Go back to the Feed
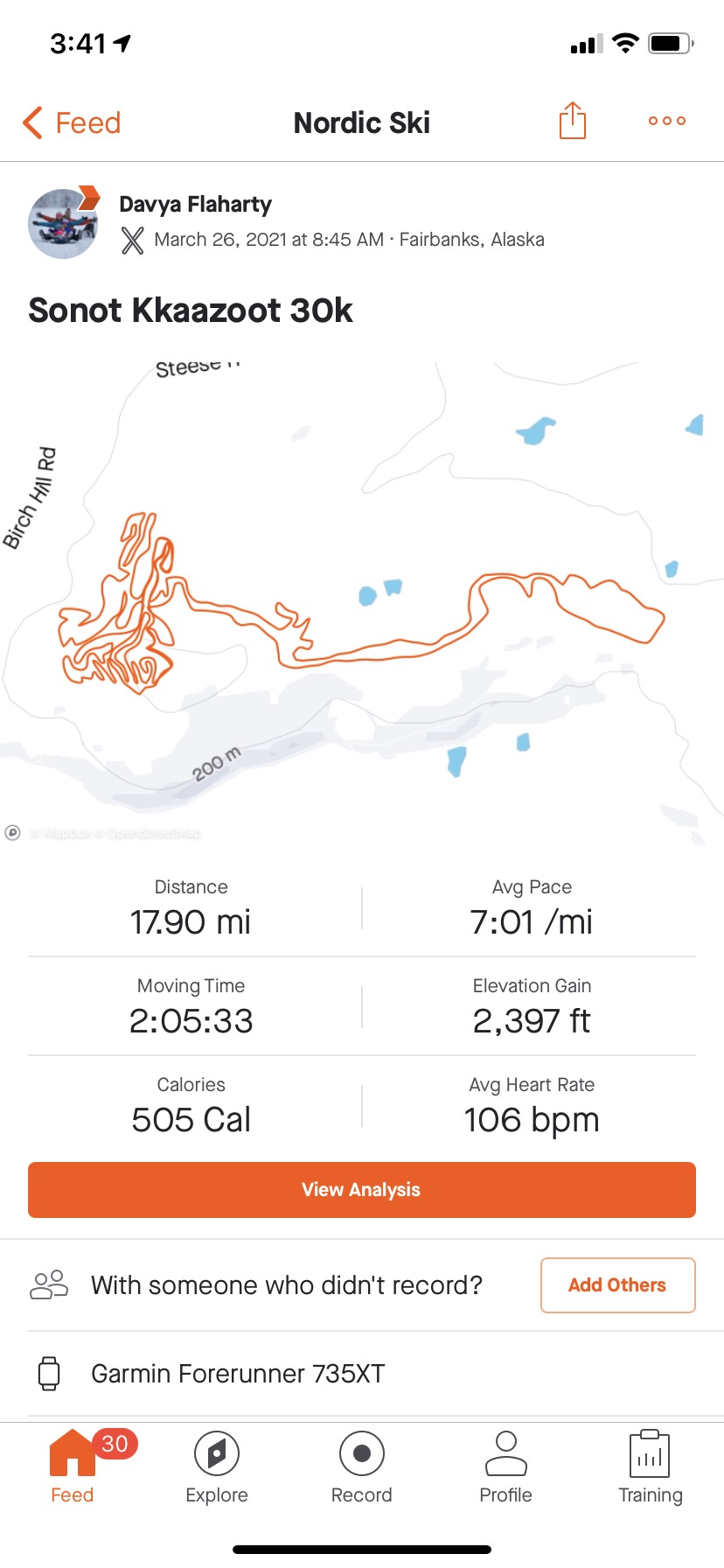This screenshot has height=1568, width=724. click(72, 123)
